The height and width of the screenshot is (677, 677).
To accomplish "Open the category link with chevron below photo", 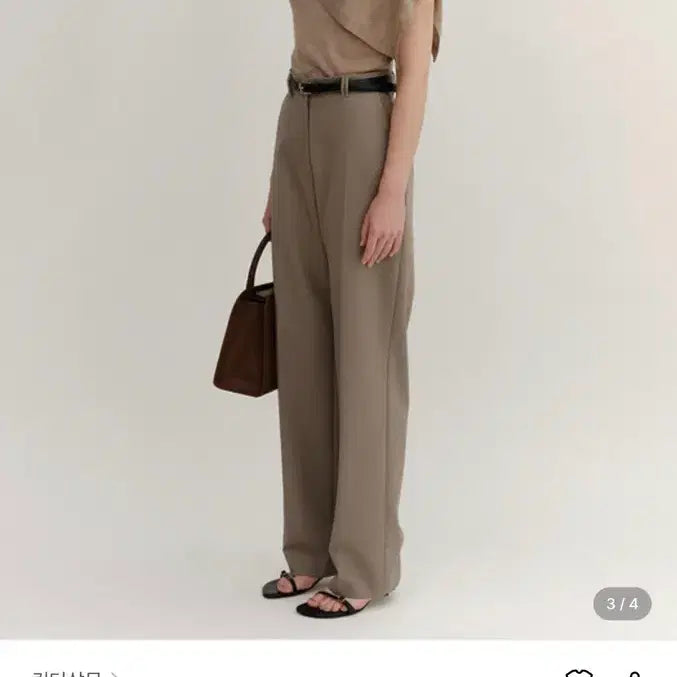I will pos(75,672).
